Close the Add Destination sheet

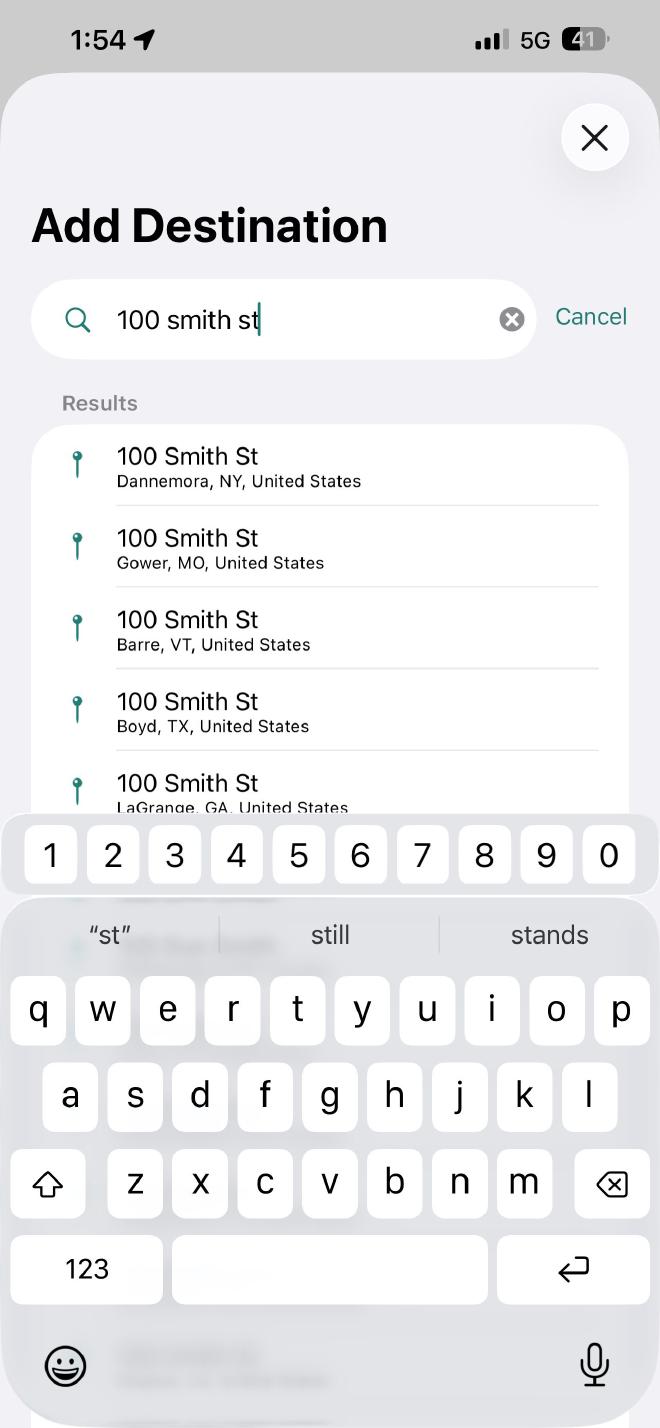pos(595,138)
